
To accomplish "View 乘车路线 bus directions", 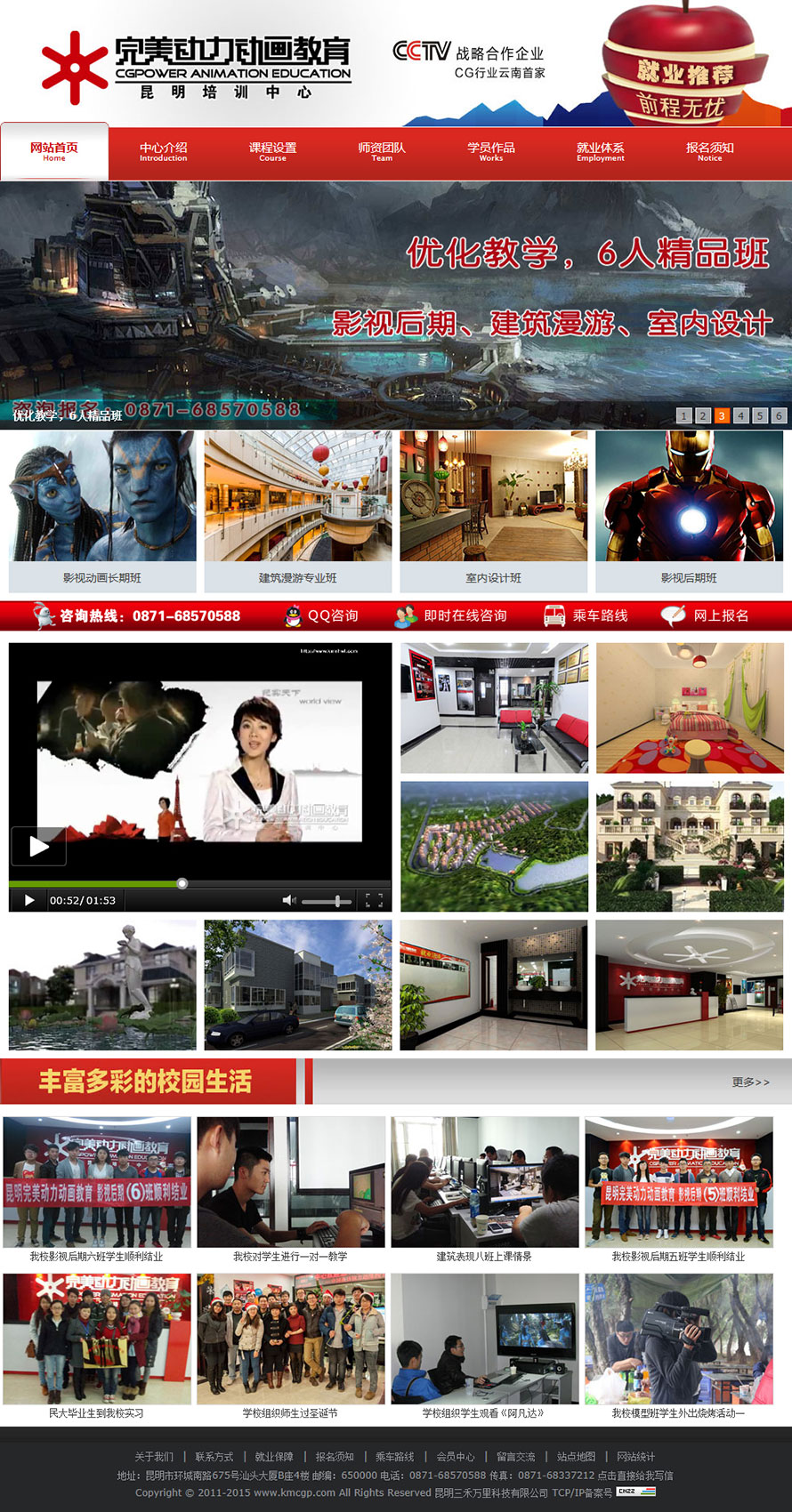I will [x=586, y=615].
